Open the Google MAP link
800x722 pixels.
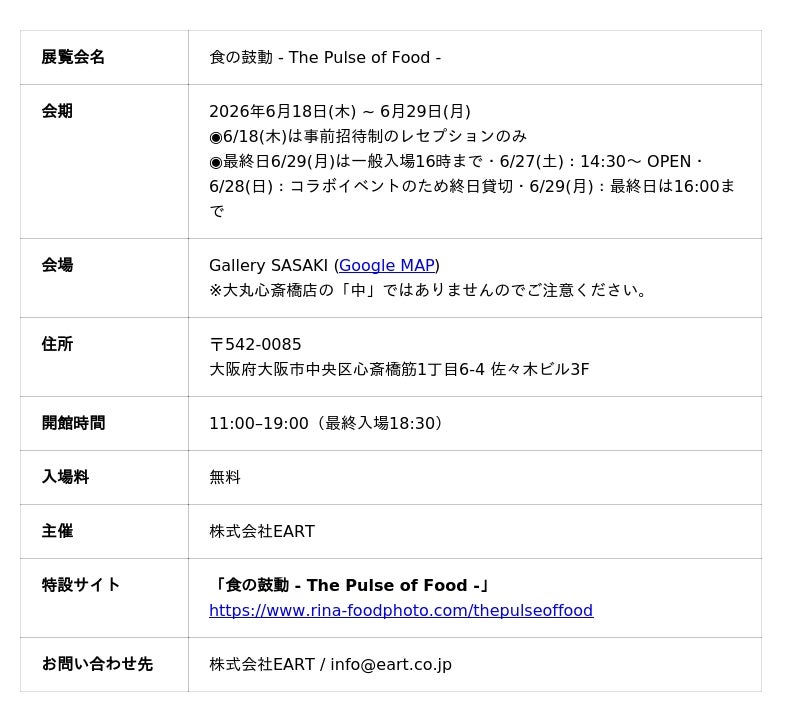tap(387, 265)
